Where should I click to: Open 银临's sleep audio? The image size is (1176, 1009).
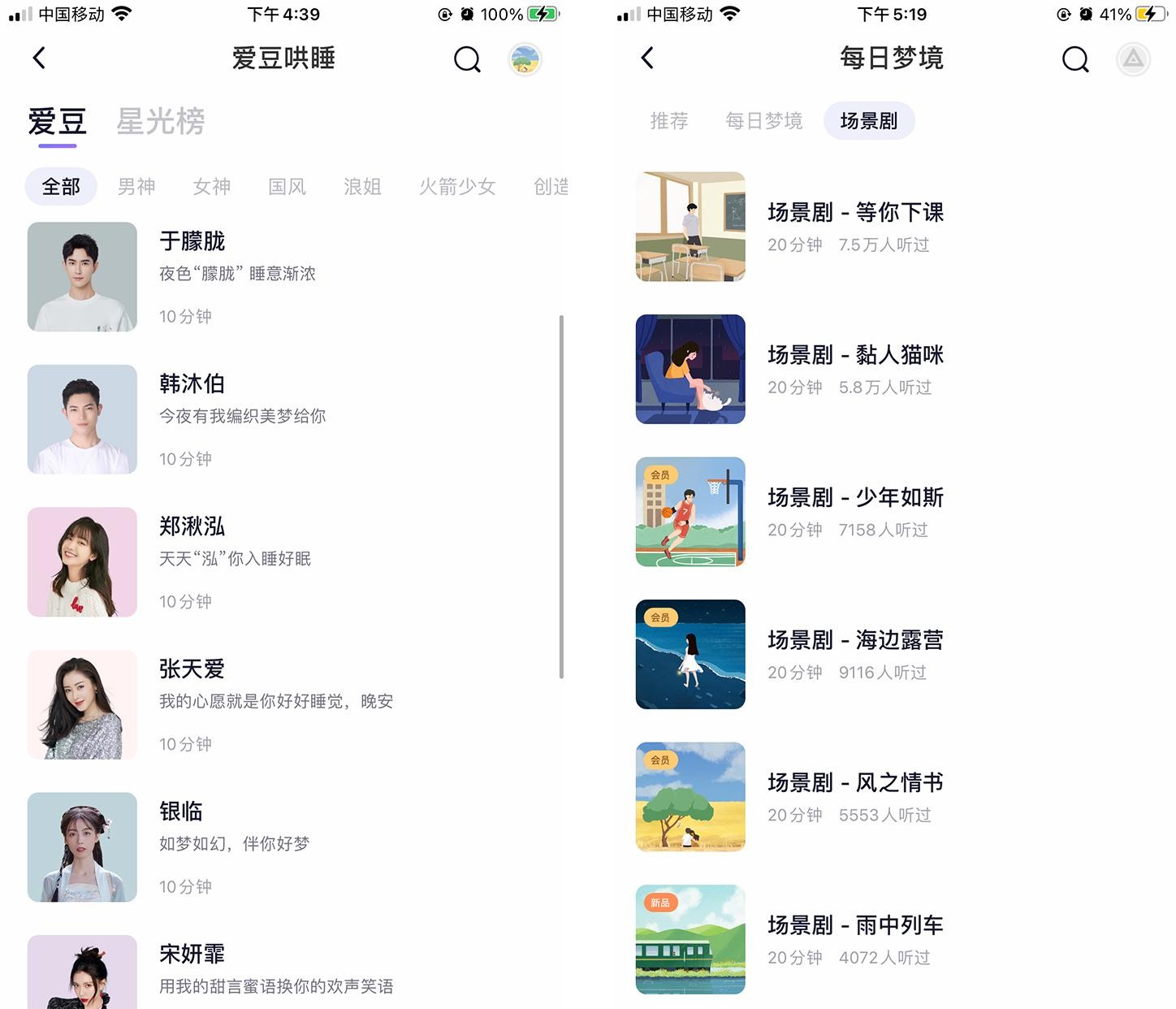tap(181, 811)
